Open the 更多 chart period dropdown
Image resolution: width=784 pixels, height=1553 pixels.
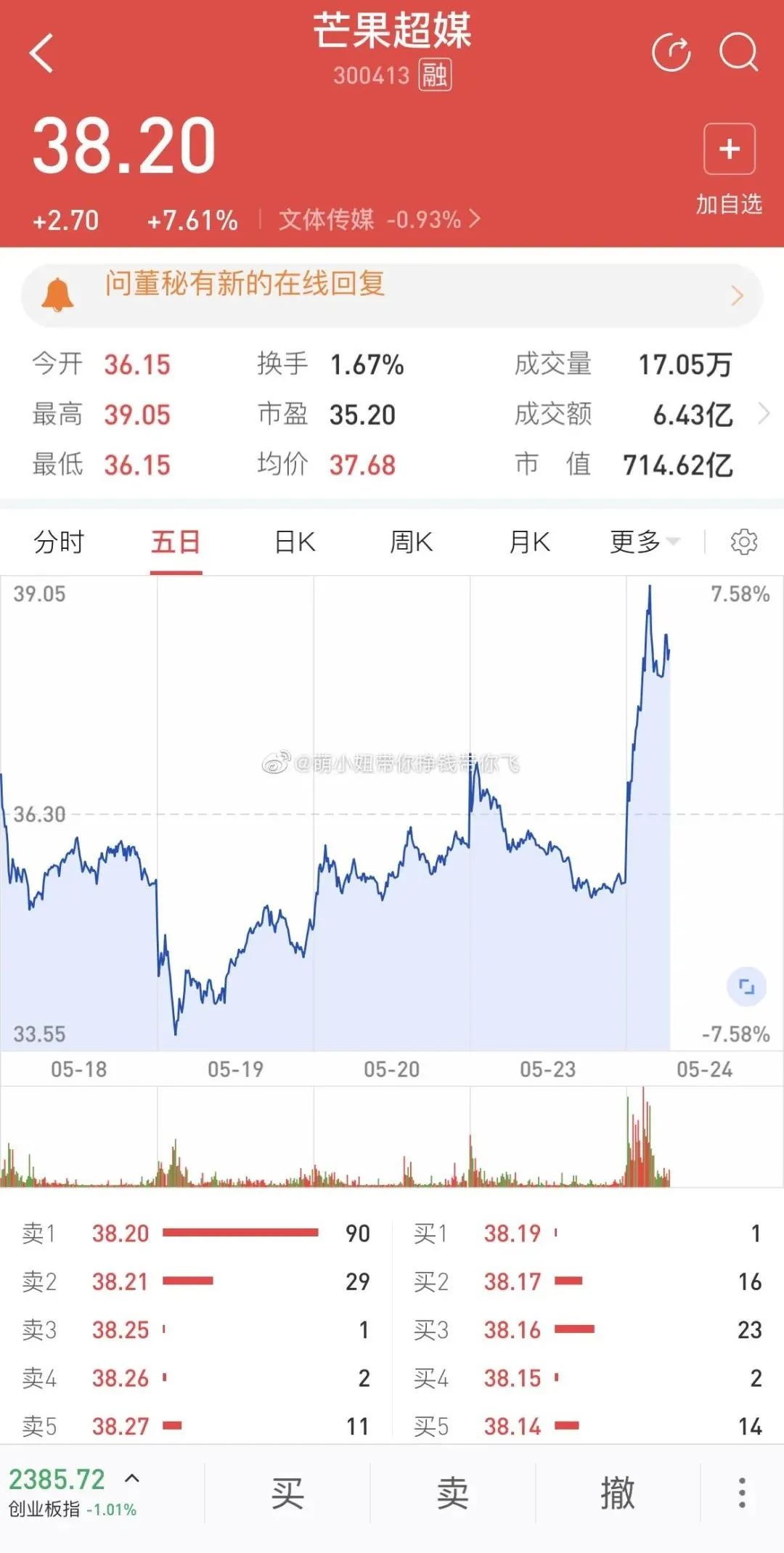pyautogui.click(x=643, y=542)
